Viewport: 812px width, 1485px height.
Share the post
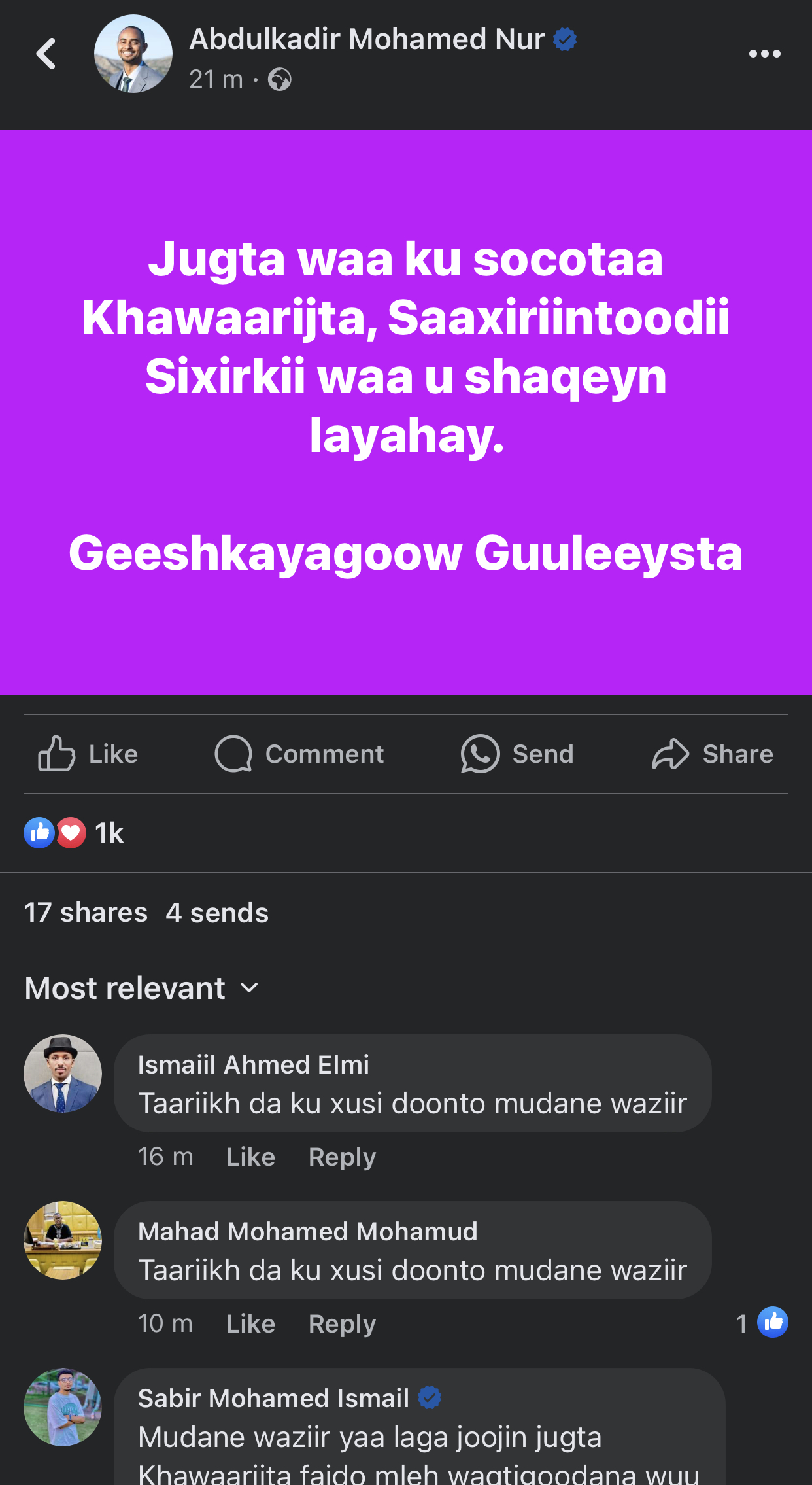[x=713, y=754]
